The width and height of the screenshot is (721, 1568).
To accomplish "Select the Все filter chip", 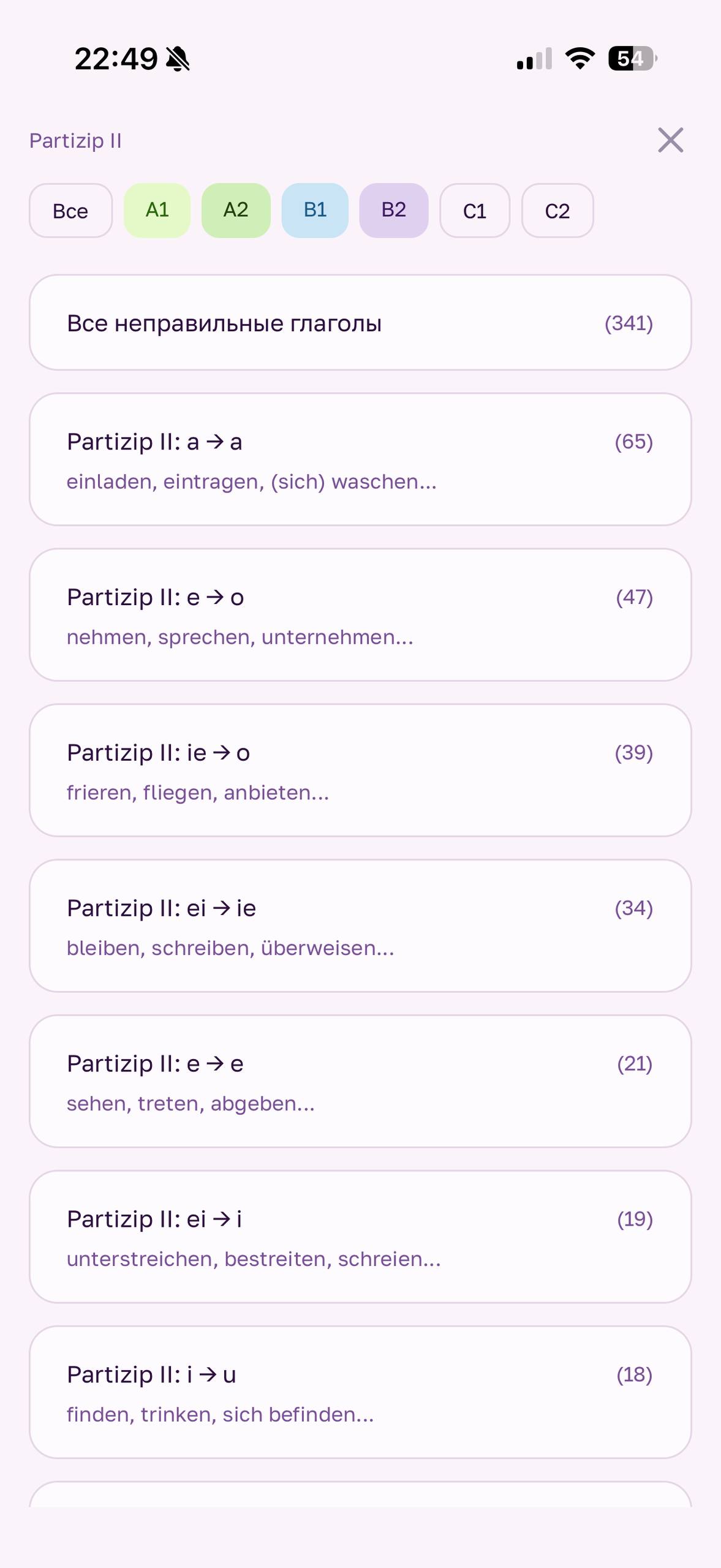I will [x=70, y=211].
